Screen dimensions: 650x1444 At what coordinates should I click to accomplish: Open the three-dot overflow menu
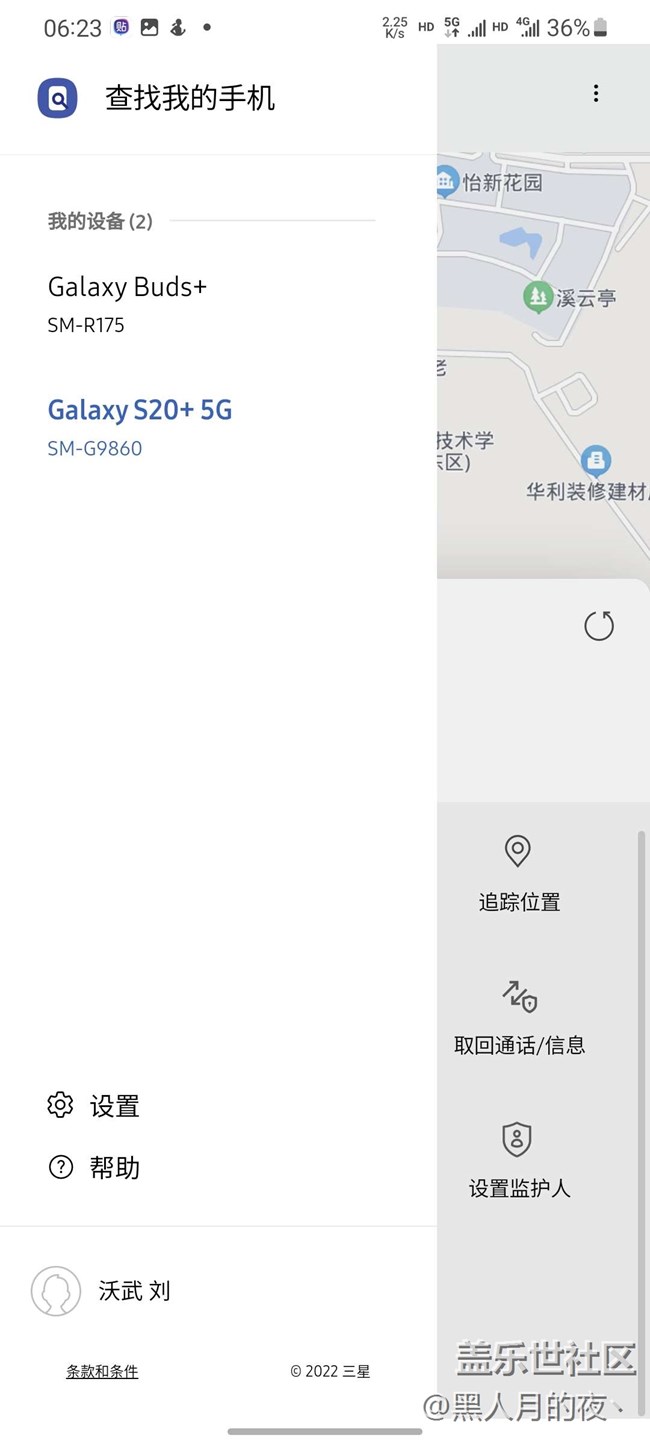tap(596, 93)
